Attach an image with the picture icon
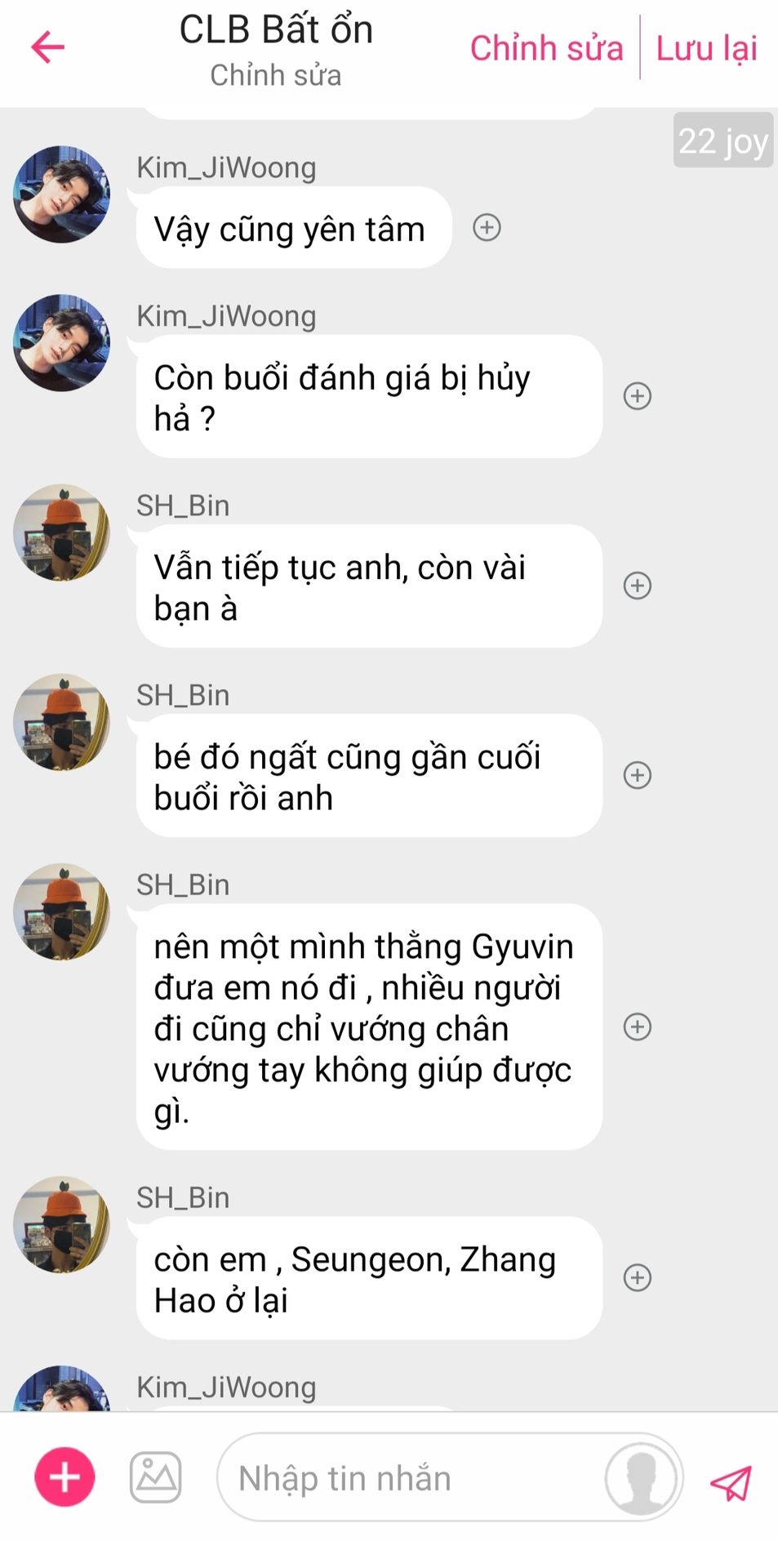Screen dimensions: 778x1568 (156, 1477)
